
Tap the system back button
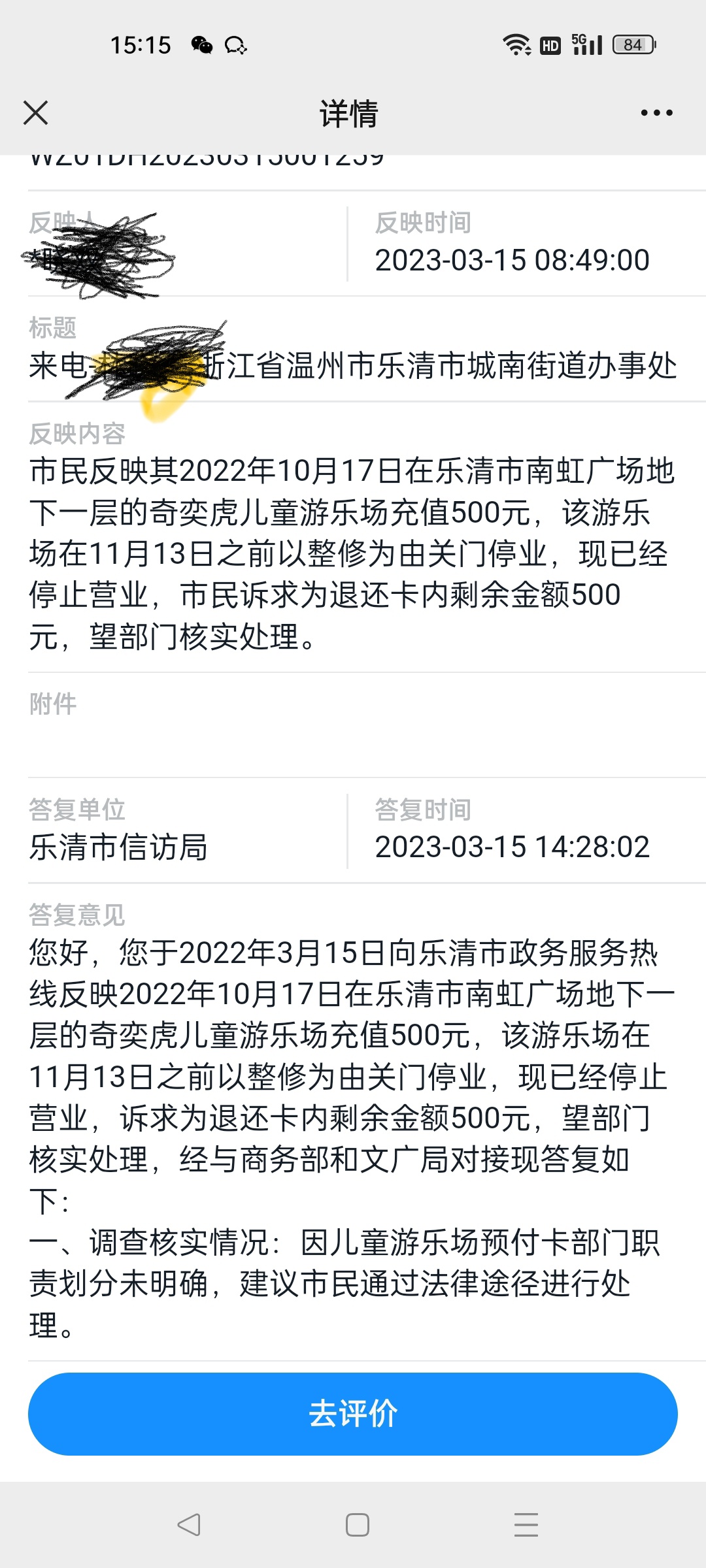[189, 1525]
